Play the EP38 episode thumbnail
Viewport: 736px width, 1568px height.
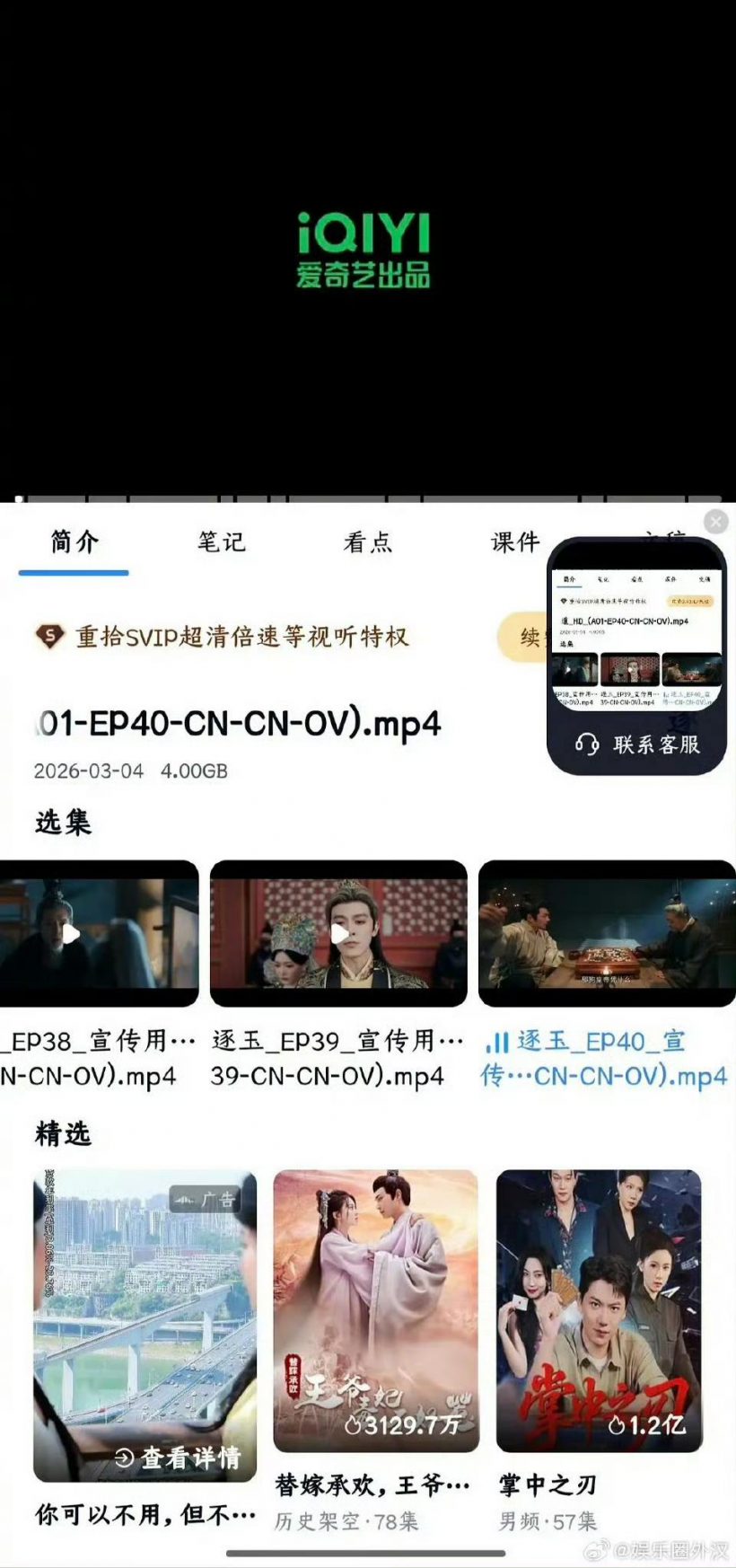[97, 934]
